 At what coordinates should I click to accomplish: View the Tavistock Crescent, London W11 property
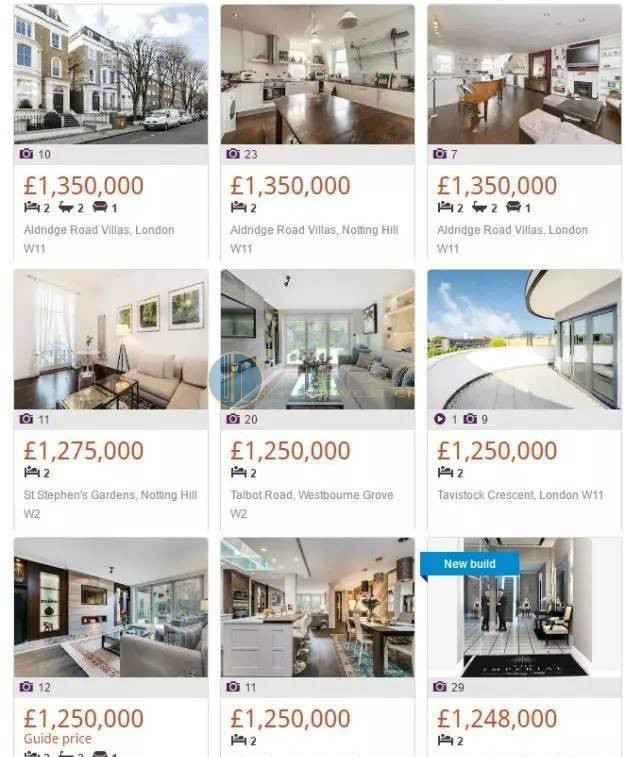pyautogui.click(x=524, y=340)
